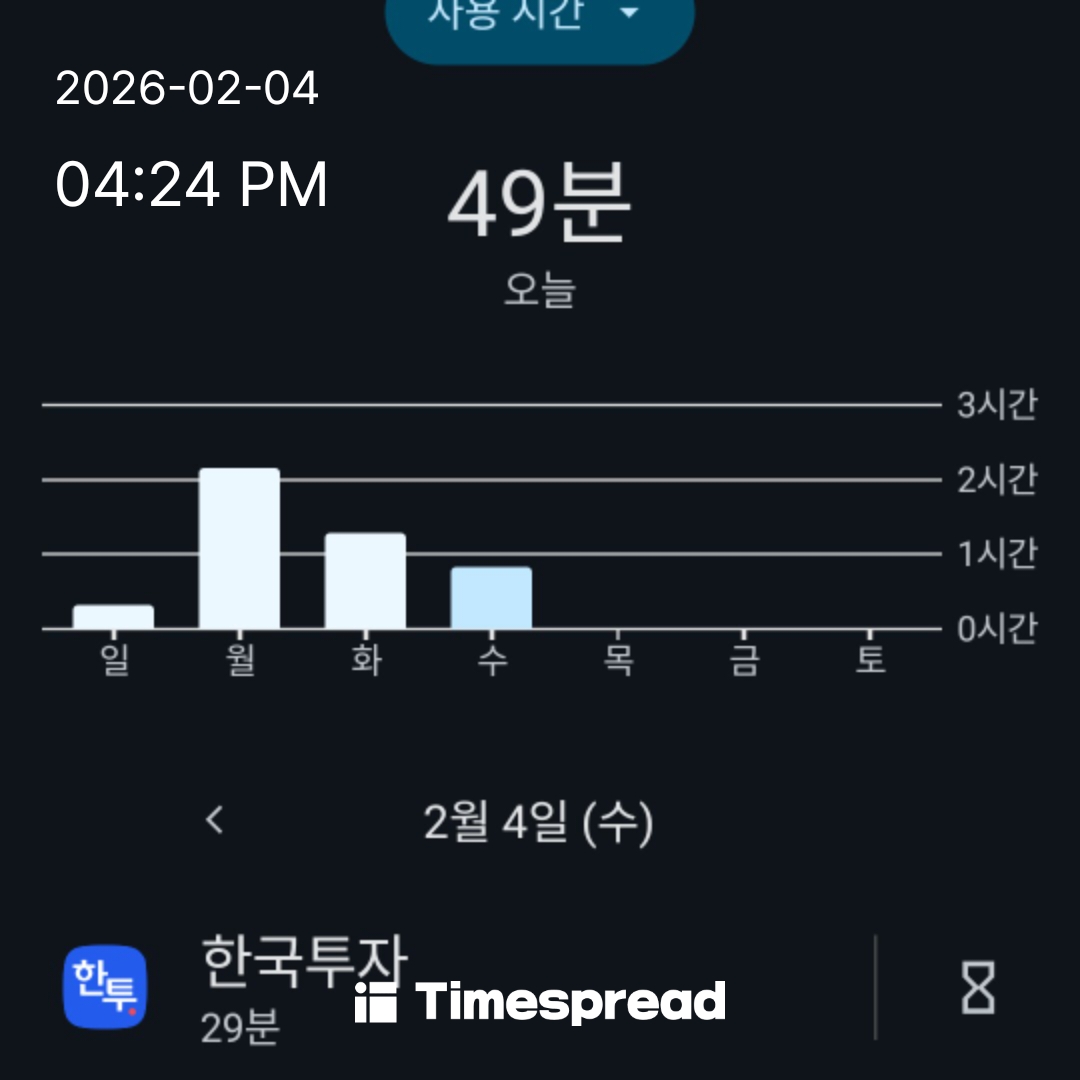Screen dimensions: 1080x1080
Task: Set an app timer for 한국투자
Action: (x=977, y=988)
